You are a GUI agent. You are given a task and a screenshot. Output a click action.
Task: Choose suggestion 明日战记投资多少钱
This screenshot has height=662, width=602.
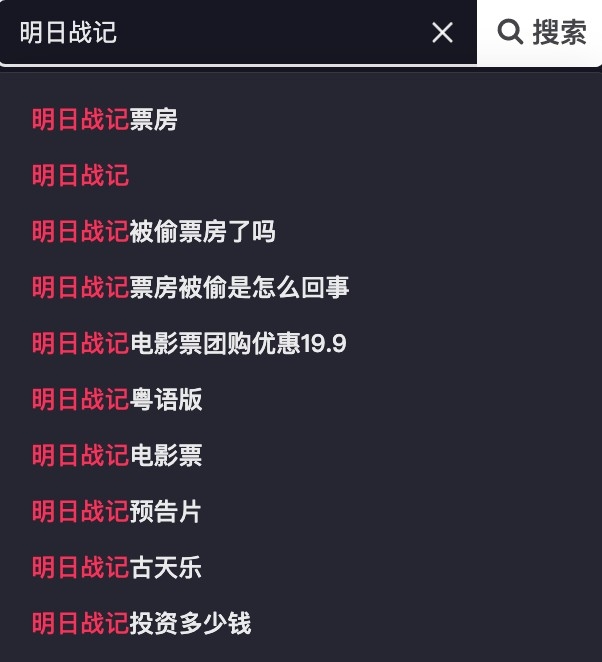coord(141,624)
